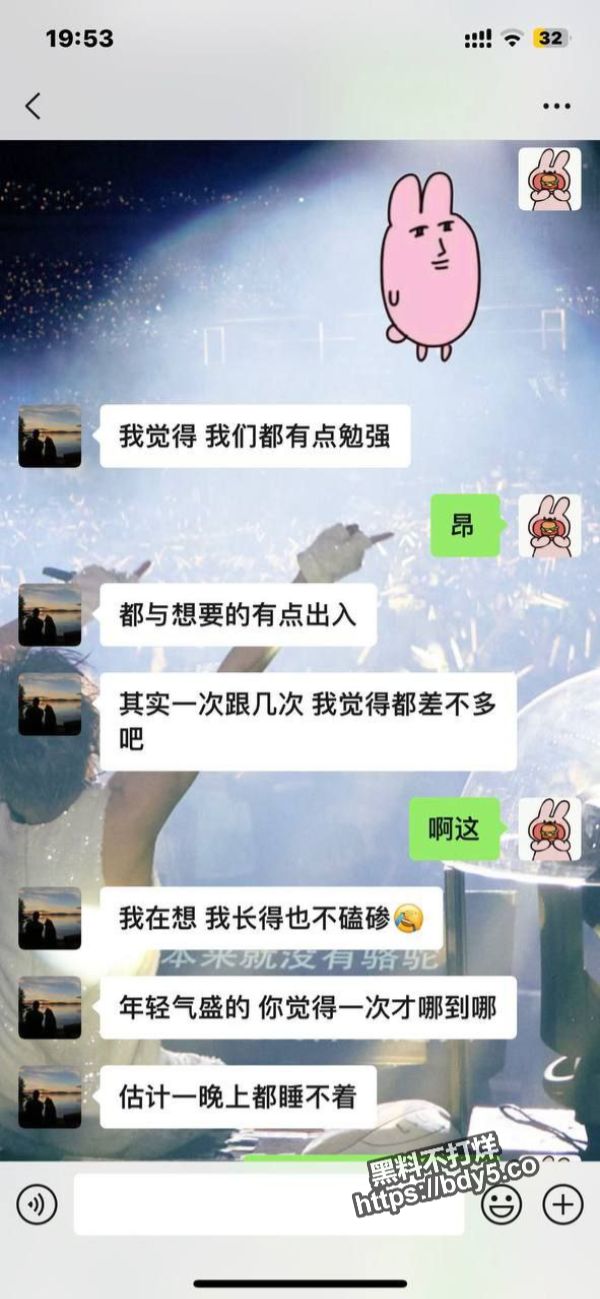
Task: Focus the message text field
Action: pos(269,1204)
